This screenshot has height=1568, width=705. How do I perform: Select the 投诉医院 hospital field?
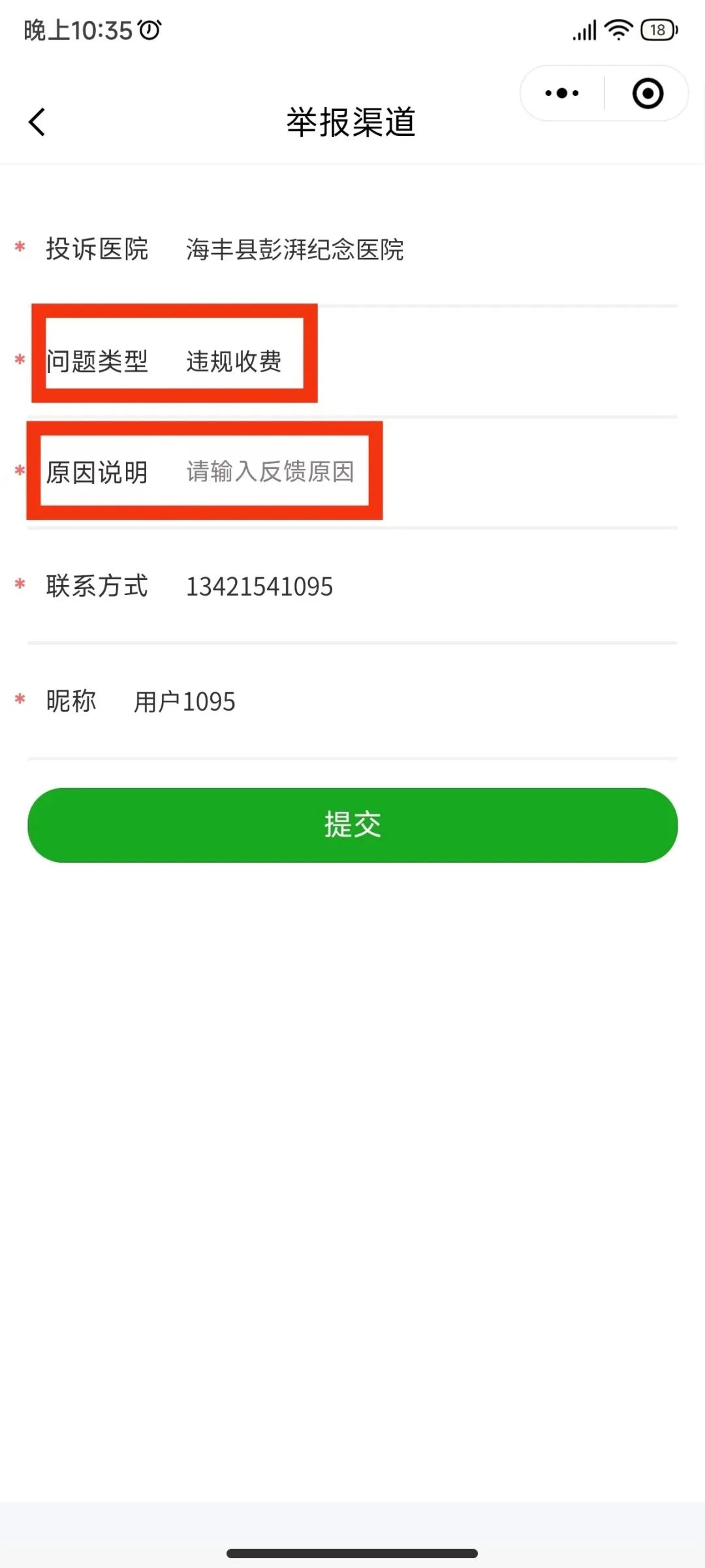(x=294, y=249)
